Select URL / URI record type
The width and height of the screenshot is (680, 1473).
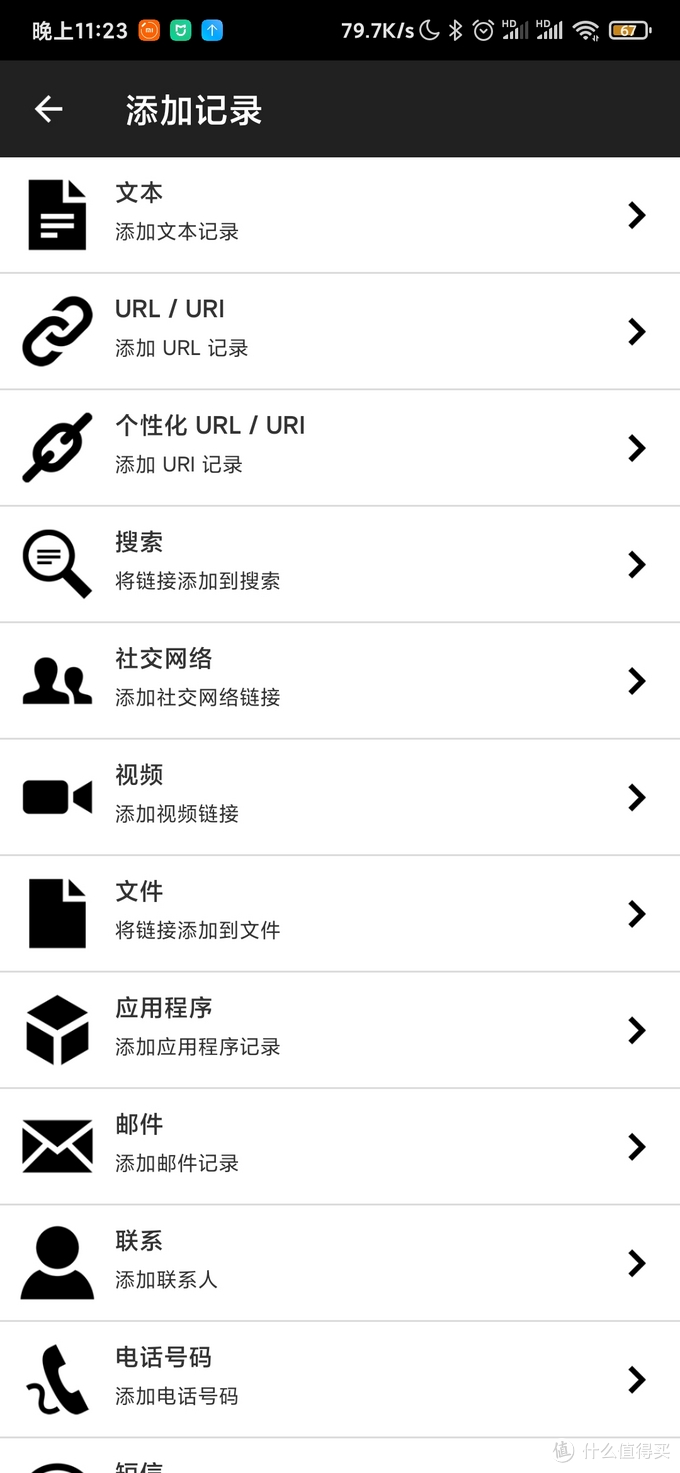coord(340,331)
